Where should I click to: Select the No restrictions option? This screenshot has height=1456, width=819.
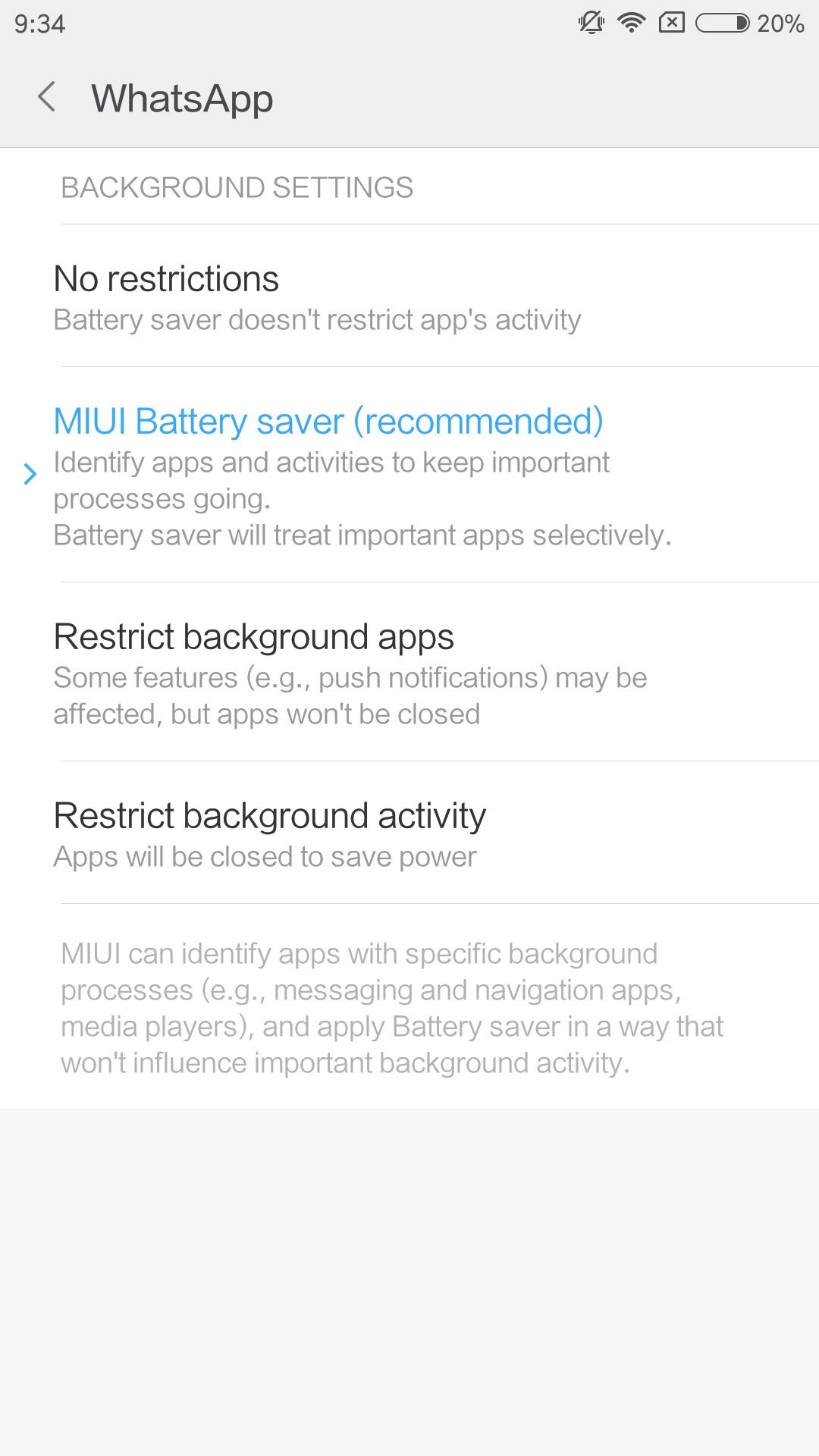(x=409, y=297)
